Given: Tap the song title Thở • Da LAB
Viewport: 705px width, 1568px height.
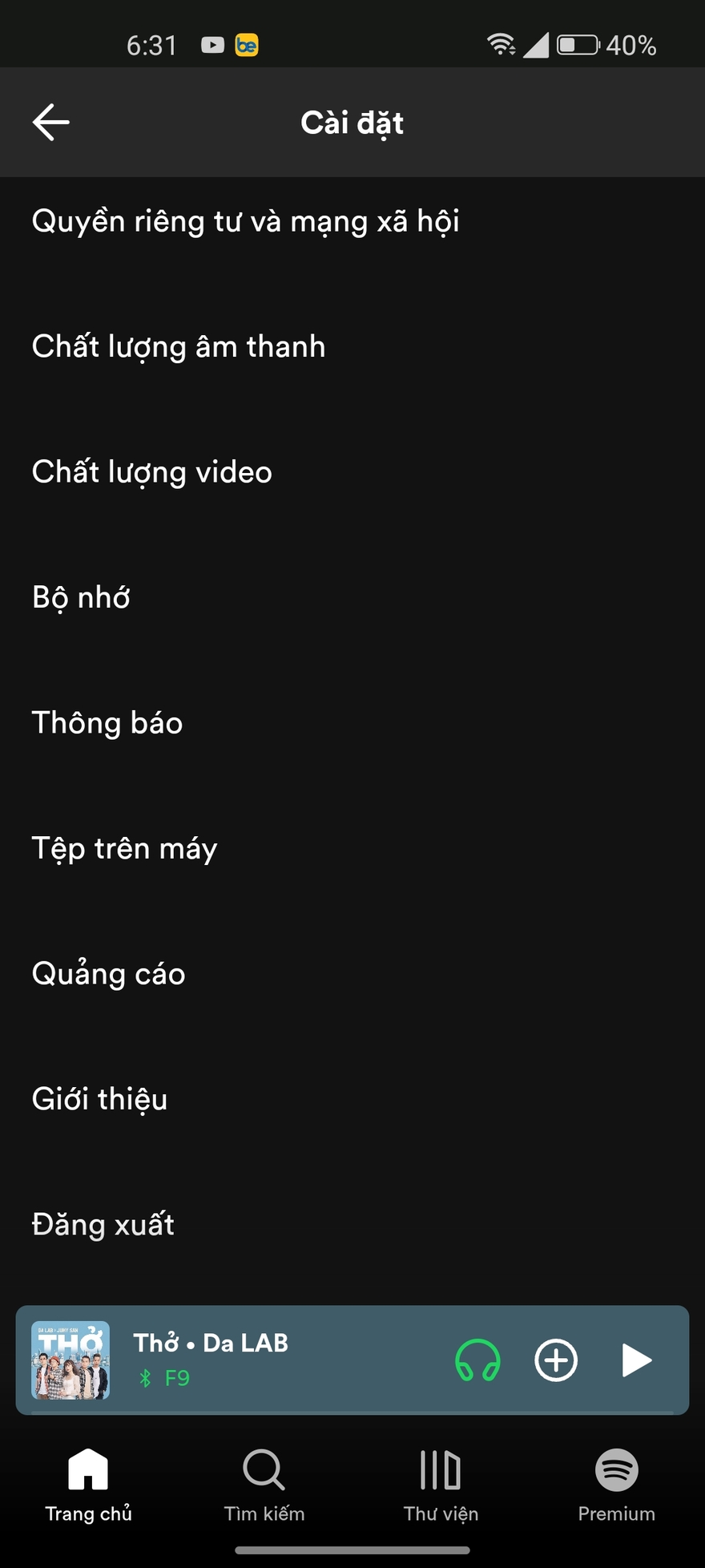Looking at the screenshot, I should tap(210, 1343).
